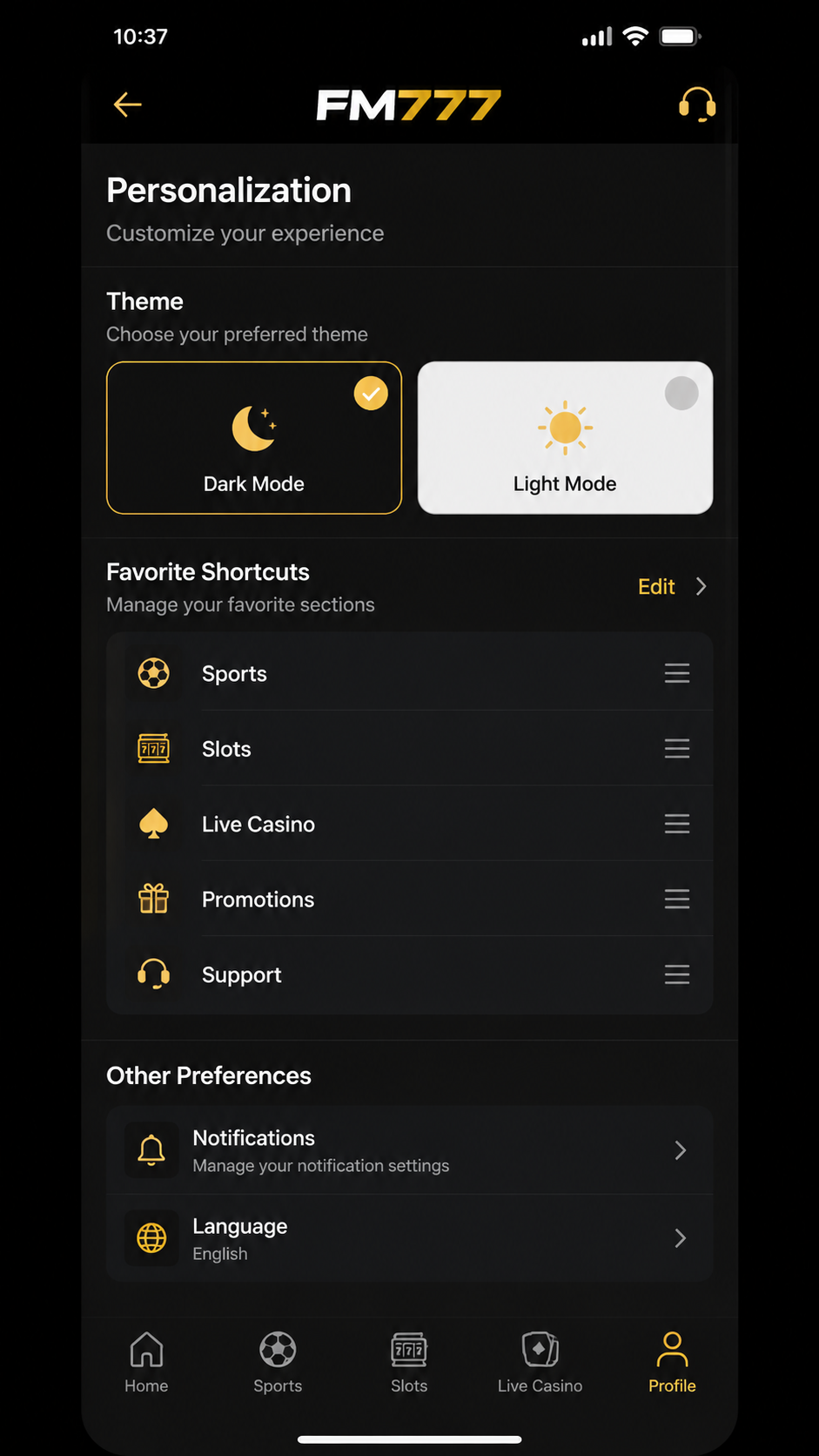Viewport: 819px width, 1456px height.
Task: Go back using the arrow icon
Action: pyautogui.click(x=127, y=104)
